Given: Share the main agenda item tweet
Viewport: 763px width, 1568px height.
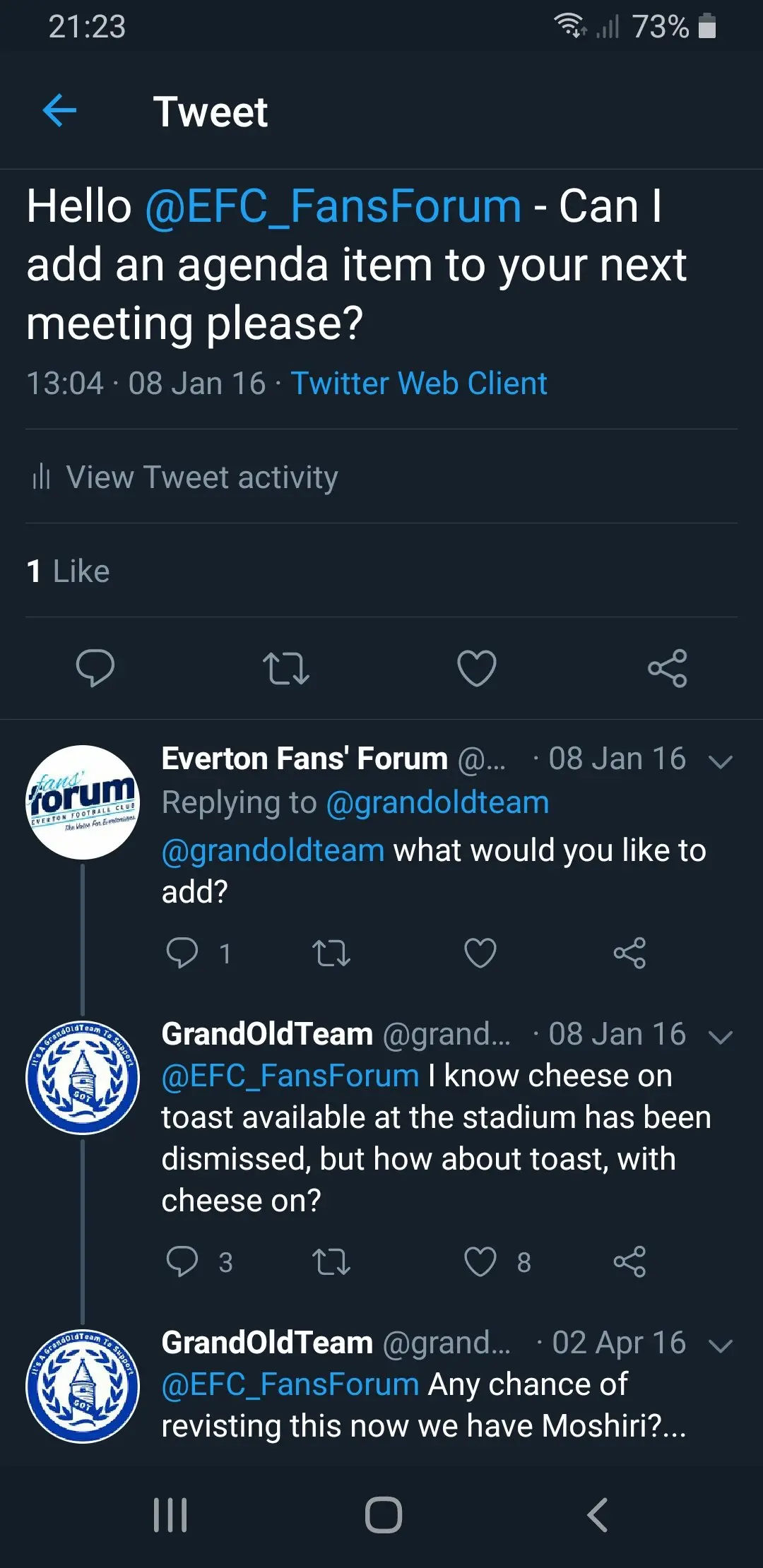Looking at the screenshot, I should 668,667.
